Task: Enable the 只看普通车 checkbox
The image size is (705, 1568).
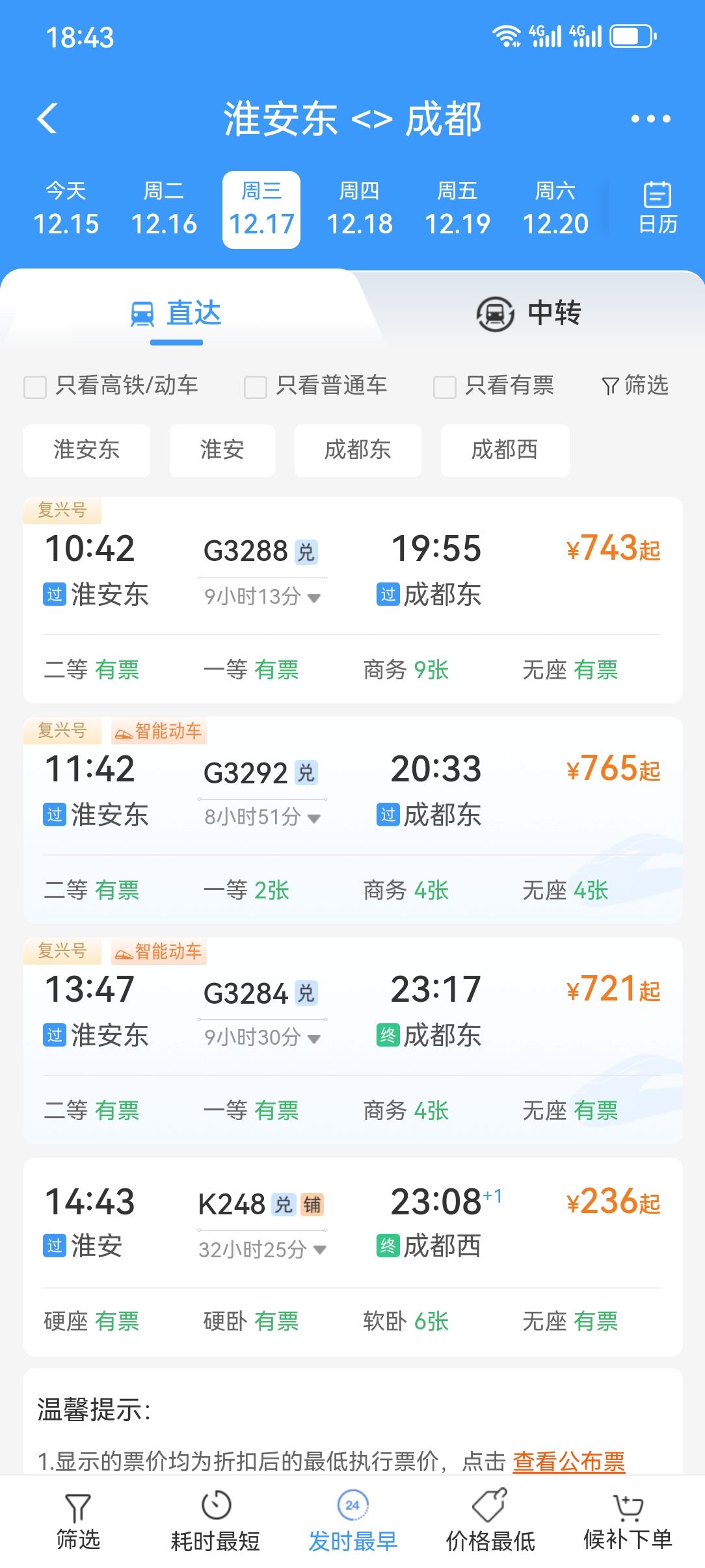Action: point(256,387)
